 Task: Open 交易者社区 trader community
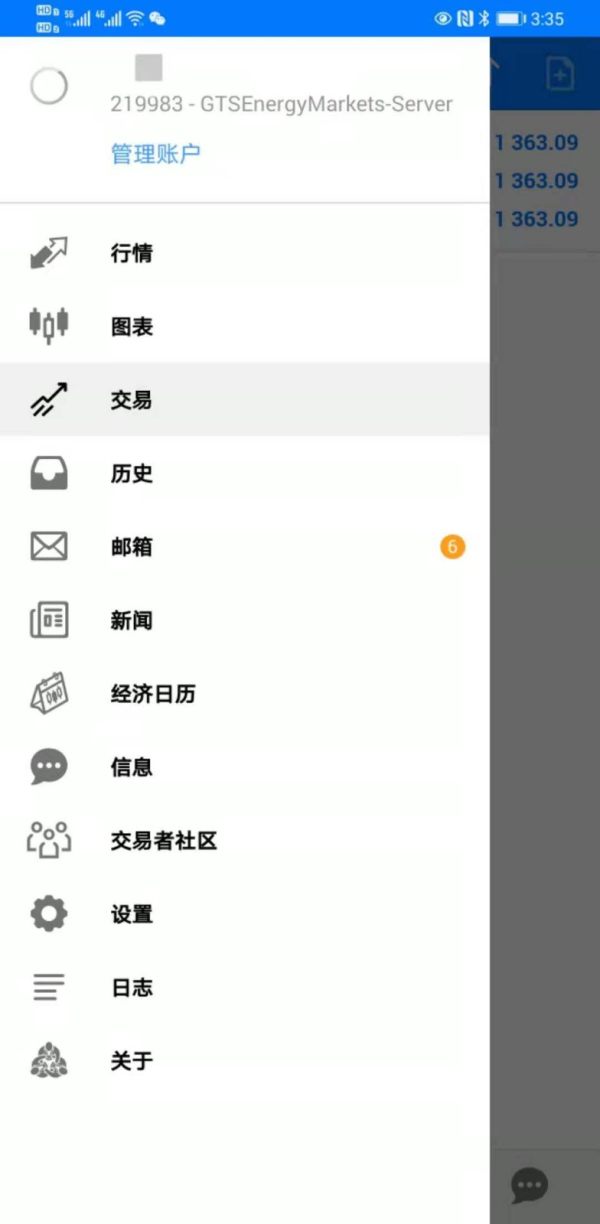pos(245,841)
